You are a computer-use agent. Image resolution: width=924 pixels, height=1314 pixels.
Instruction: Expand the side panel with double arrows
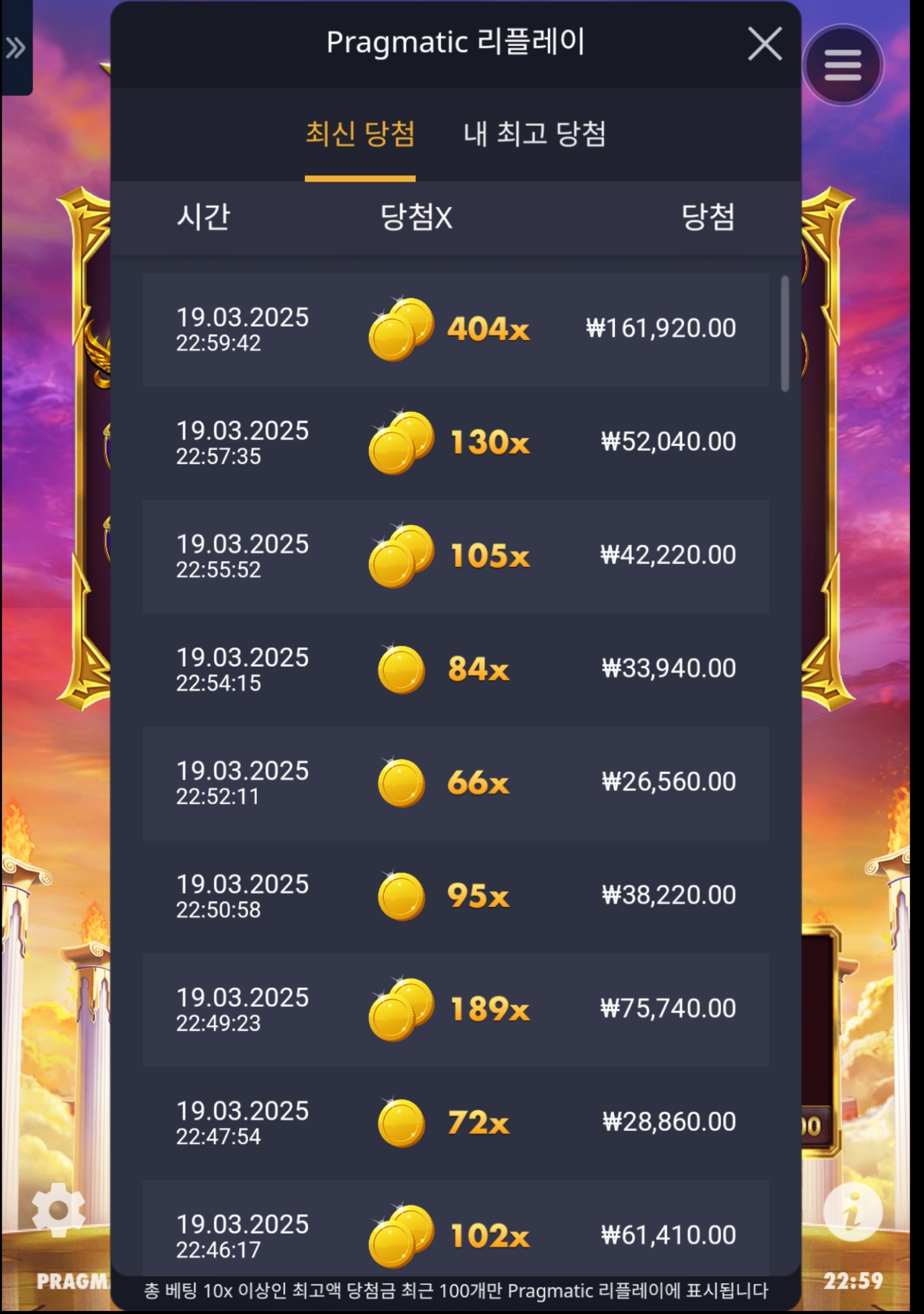(x=16, y=48)
